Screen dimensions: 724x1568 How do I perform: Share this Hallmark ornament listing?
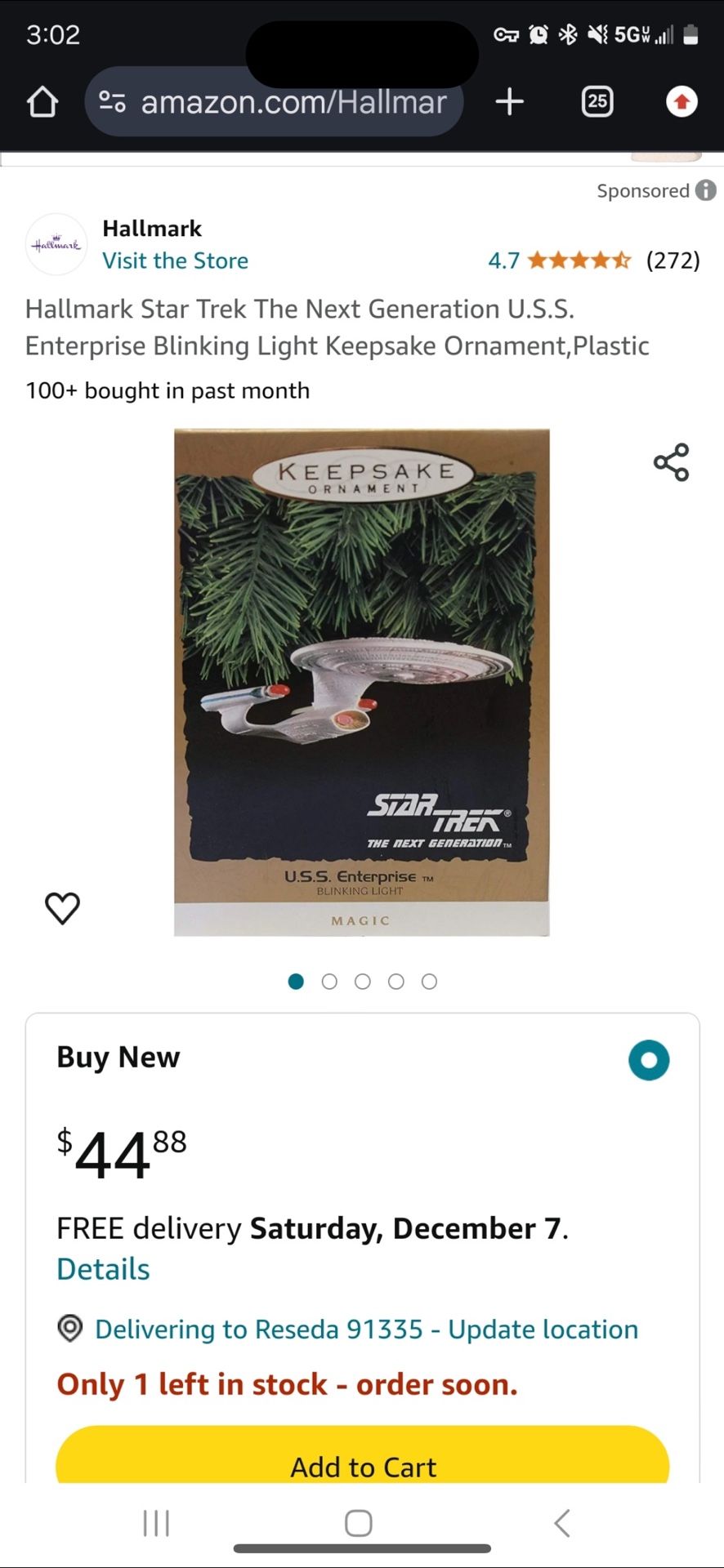(671, 462)
